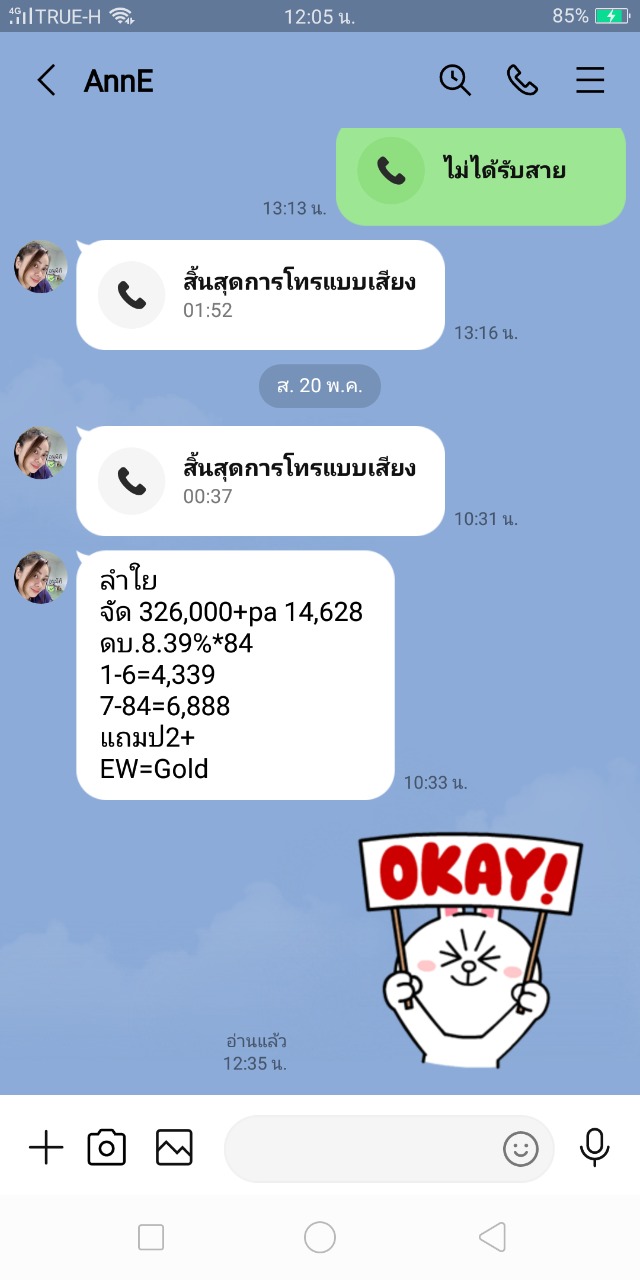Open the emoji and sticker picker
The image size is (640, 1280).
coord(520,1149)
